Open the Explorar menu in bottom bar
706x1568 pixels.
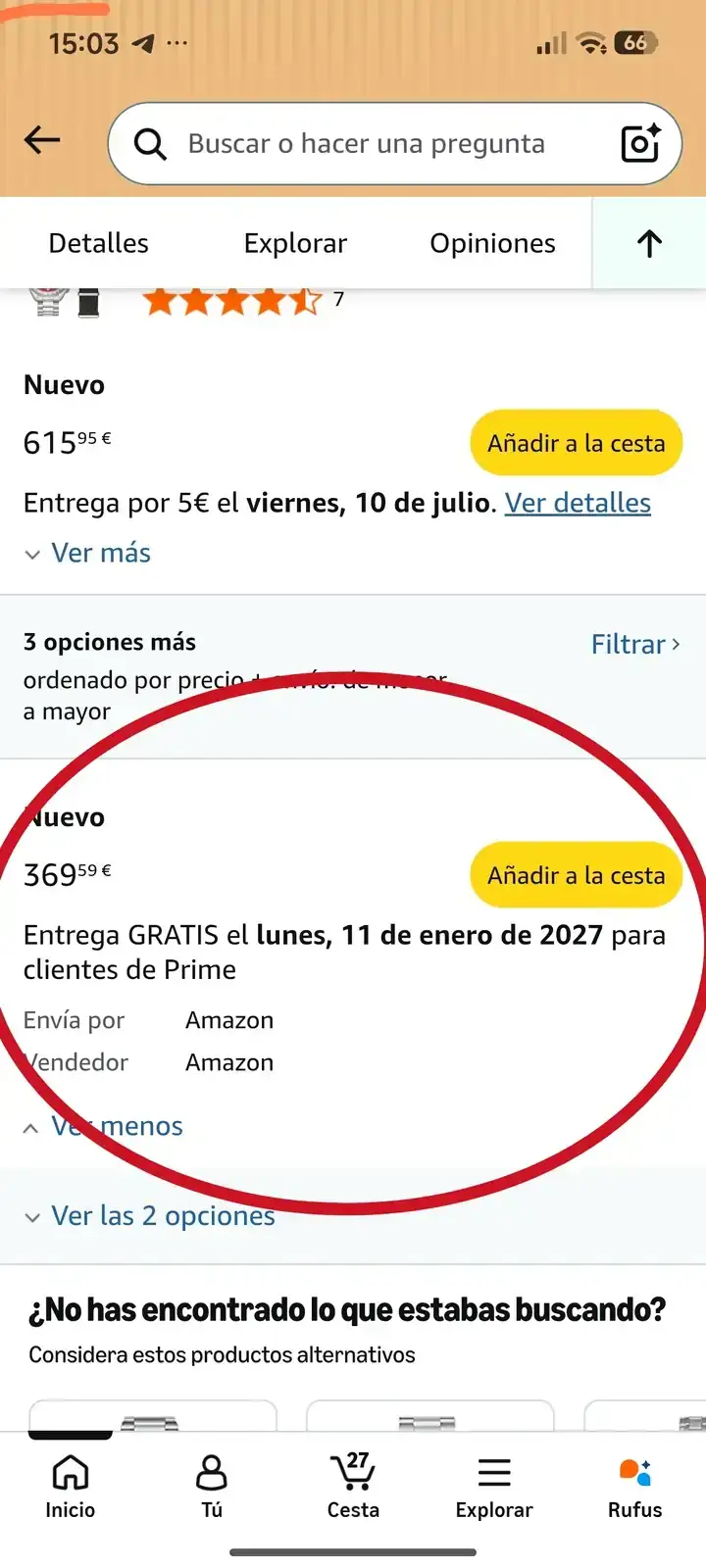pyautogui.click(x=494, y=1486)
